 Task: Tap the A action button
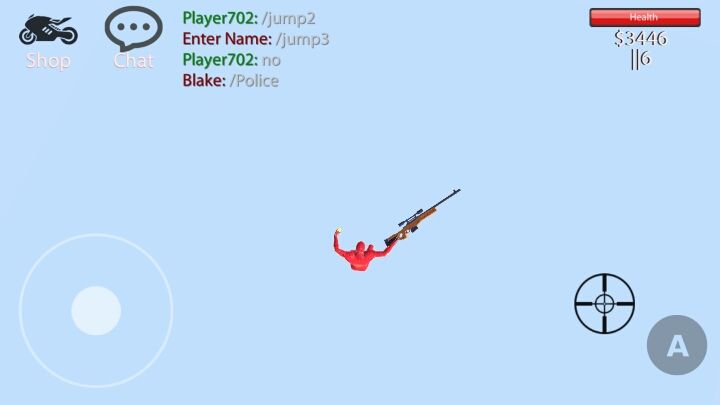tap(677, 346)
